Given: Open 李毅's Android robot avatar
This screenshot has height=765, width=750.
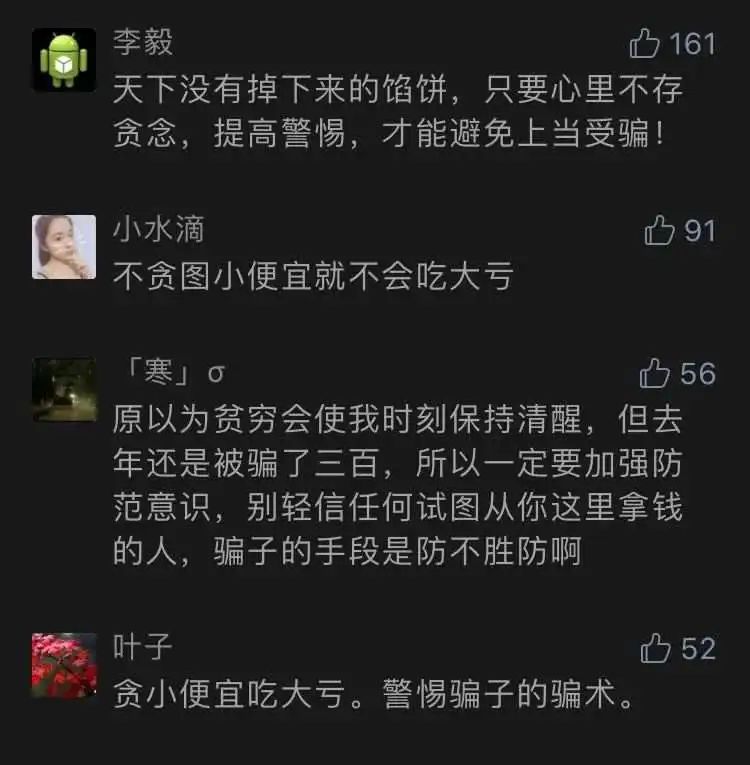Looking at the screenshot, I should [64, 60].
